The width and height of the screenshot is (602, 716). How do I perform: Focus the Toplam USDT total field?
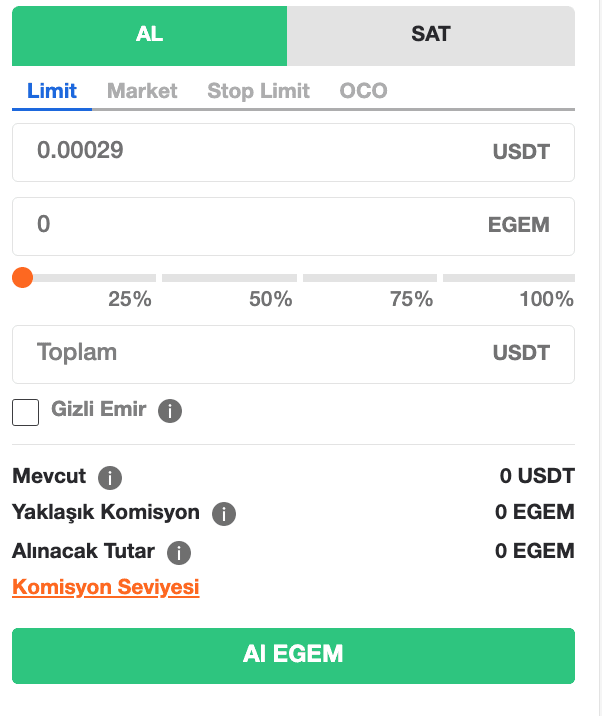[x=250, y=353]
